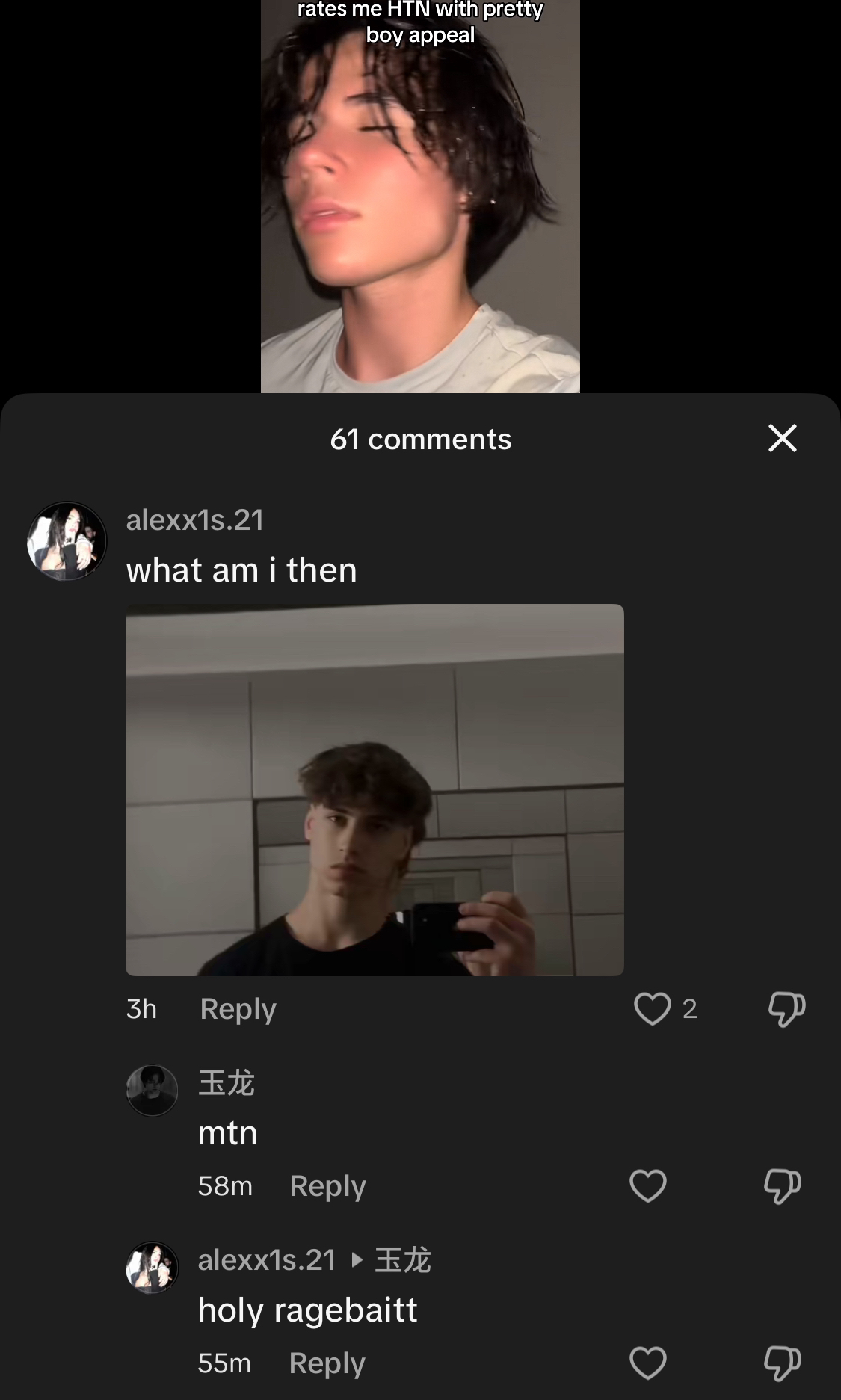
Task: Open the photo in alexx1s.21's comment
Action: tap(375, 789)
